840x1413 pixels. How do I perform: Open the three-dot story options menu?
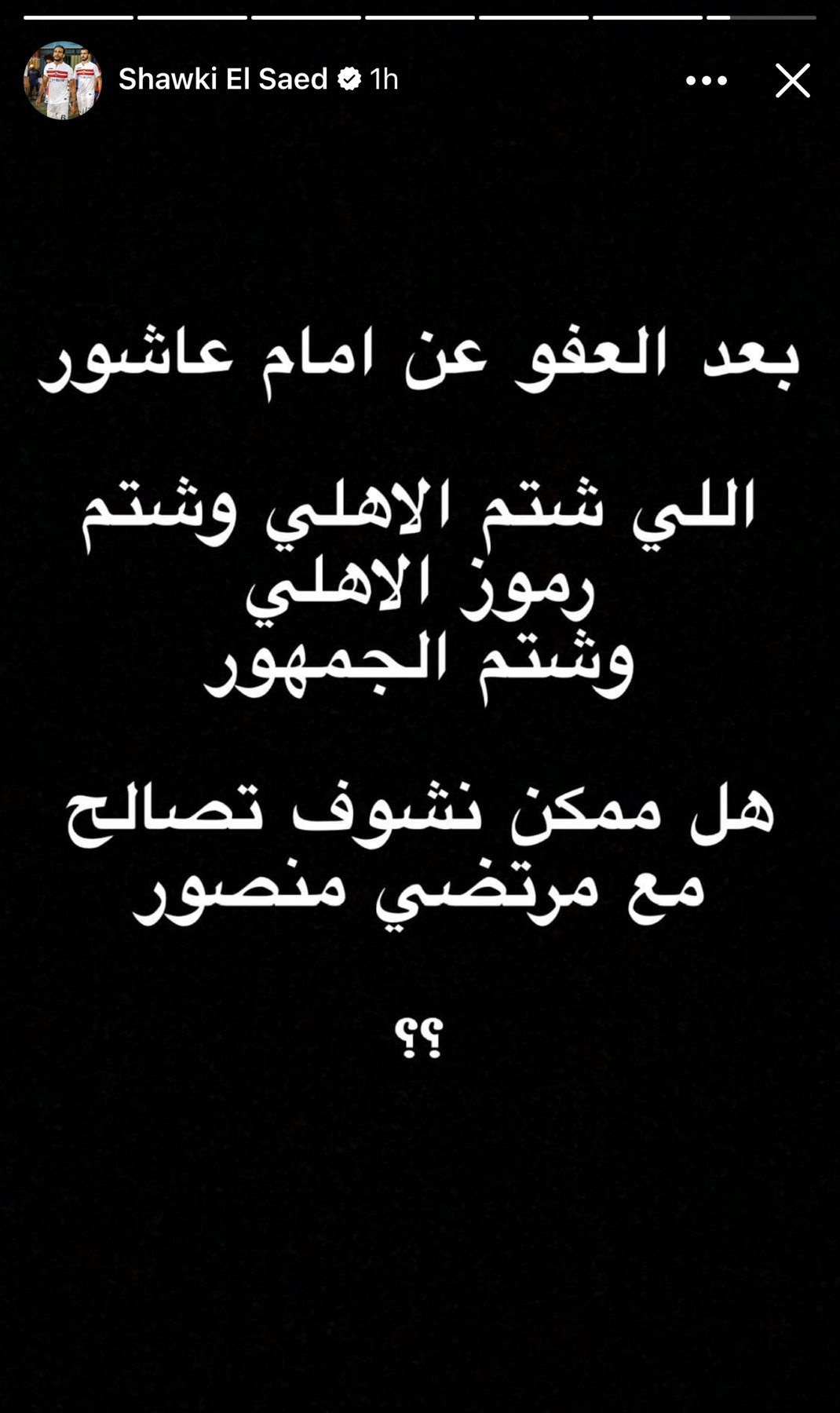coord(706,80)
